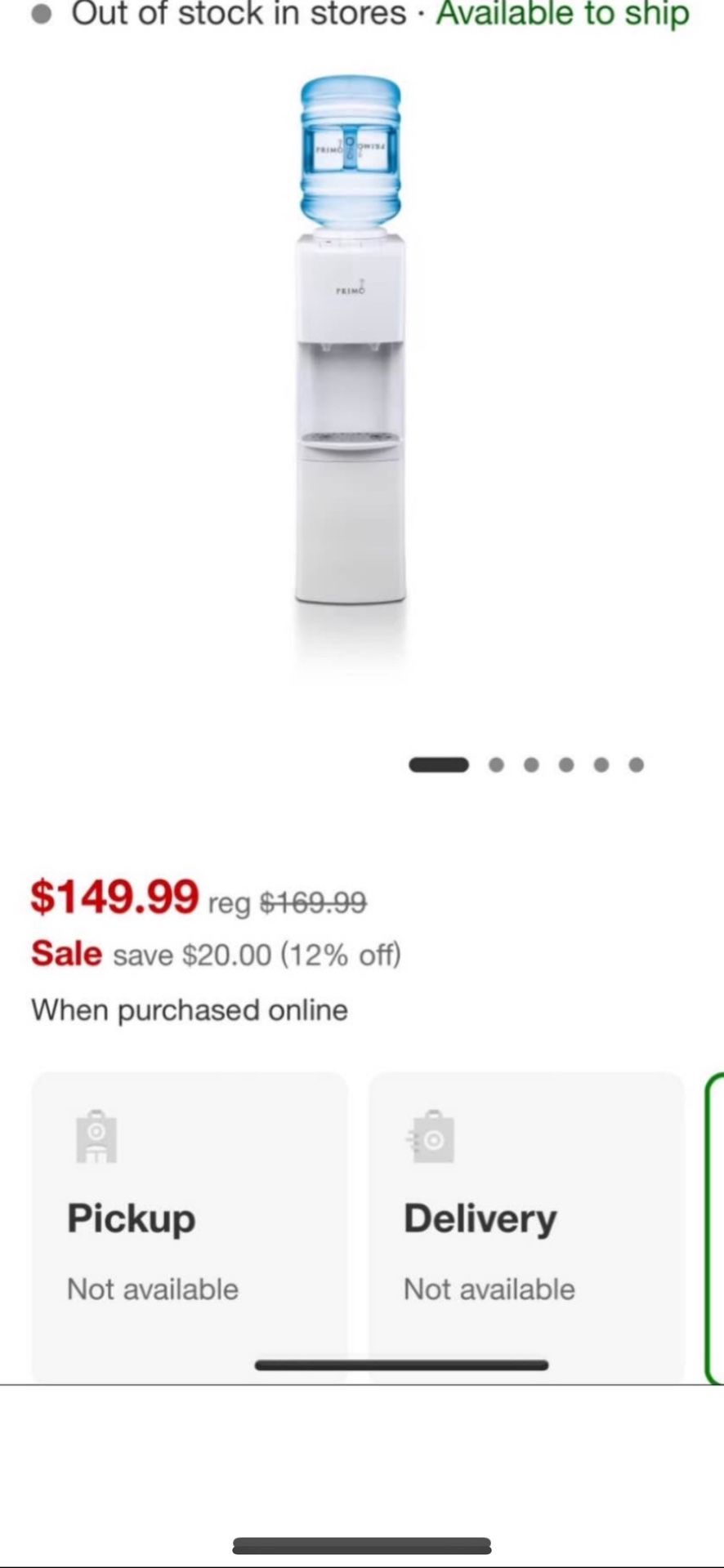724x1568 pixels.
Task: Select the third carousel dot
Action: tap(531, 764)
